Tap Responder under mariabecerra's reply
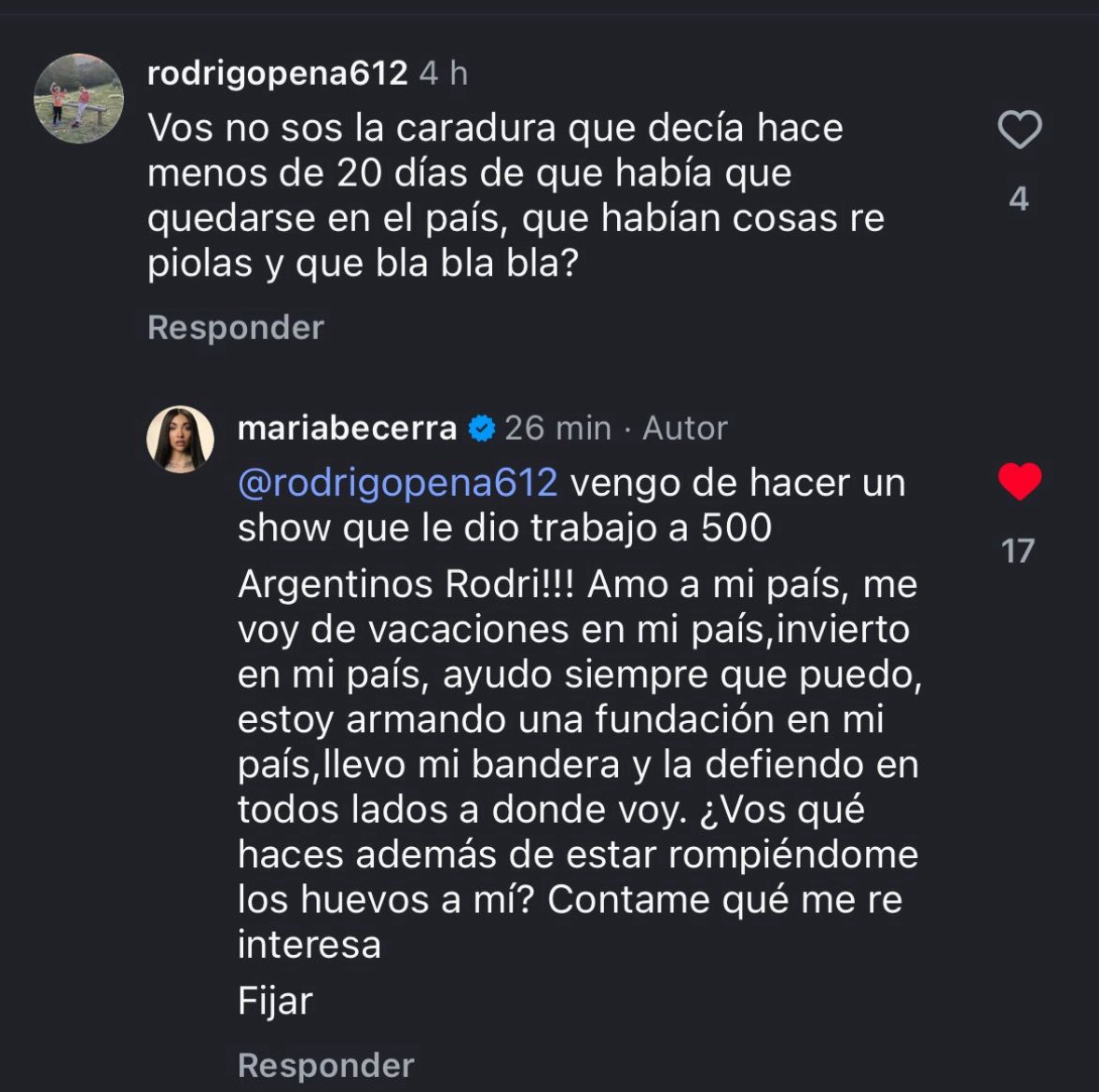This screenshot has height=1092, width=1099. point(325,1065)
